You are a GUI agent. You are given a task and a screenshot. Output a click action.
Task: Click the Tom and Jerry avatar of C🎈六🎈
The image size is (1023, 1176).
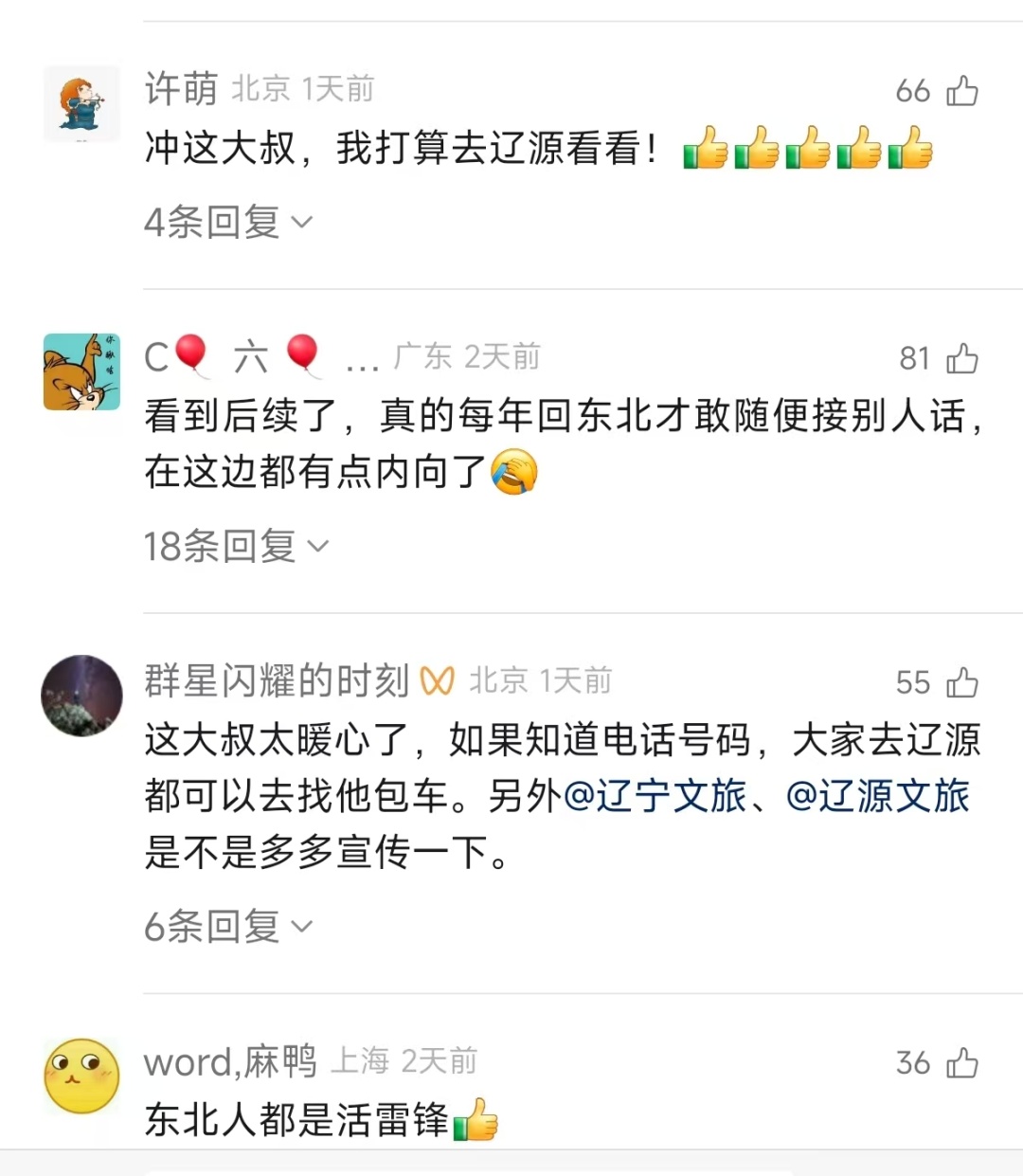point(81,371)
